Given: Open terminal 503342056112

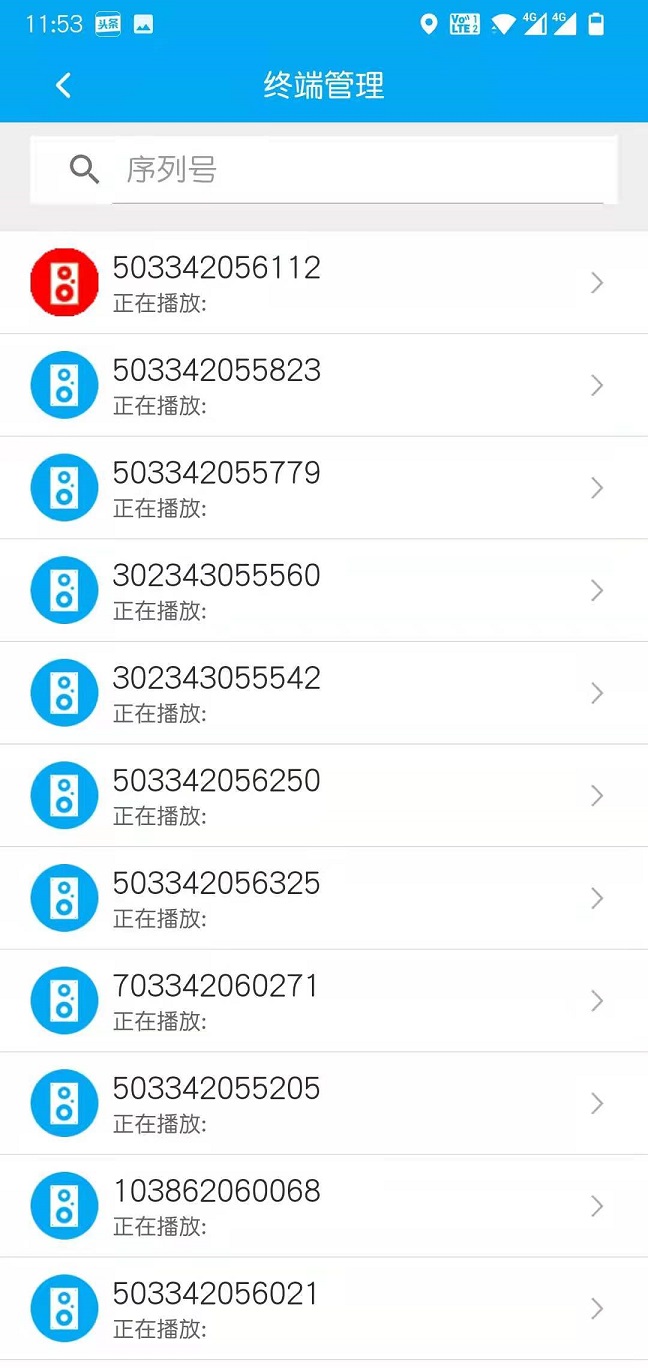Looking at the screenshot, I should [x=324, y=283].
